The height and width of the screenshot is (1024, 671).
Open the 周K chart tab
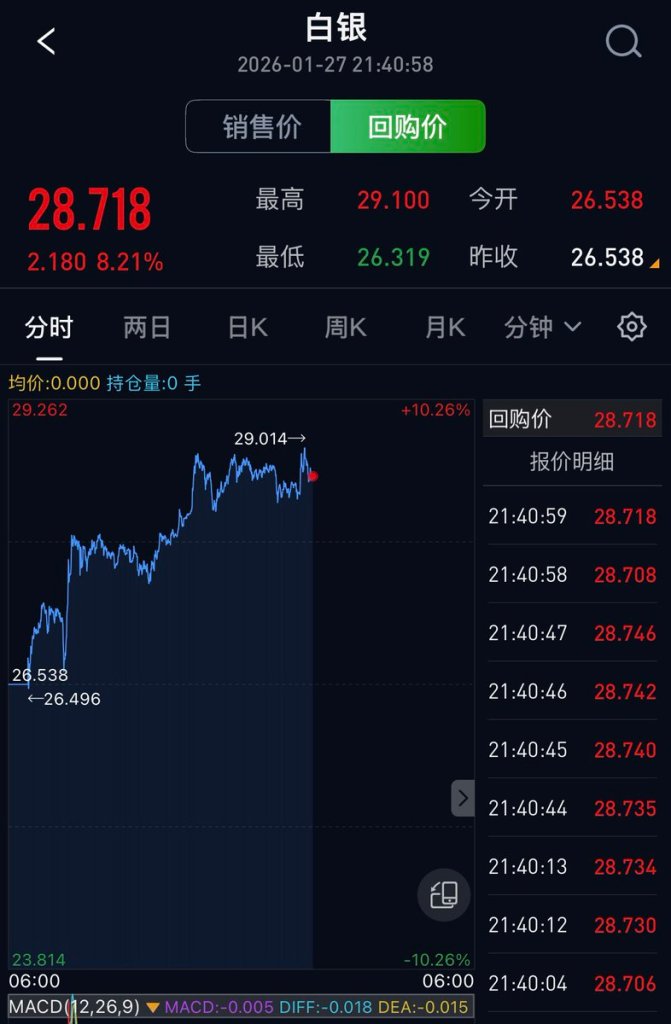pos(345,327)
